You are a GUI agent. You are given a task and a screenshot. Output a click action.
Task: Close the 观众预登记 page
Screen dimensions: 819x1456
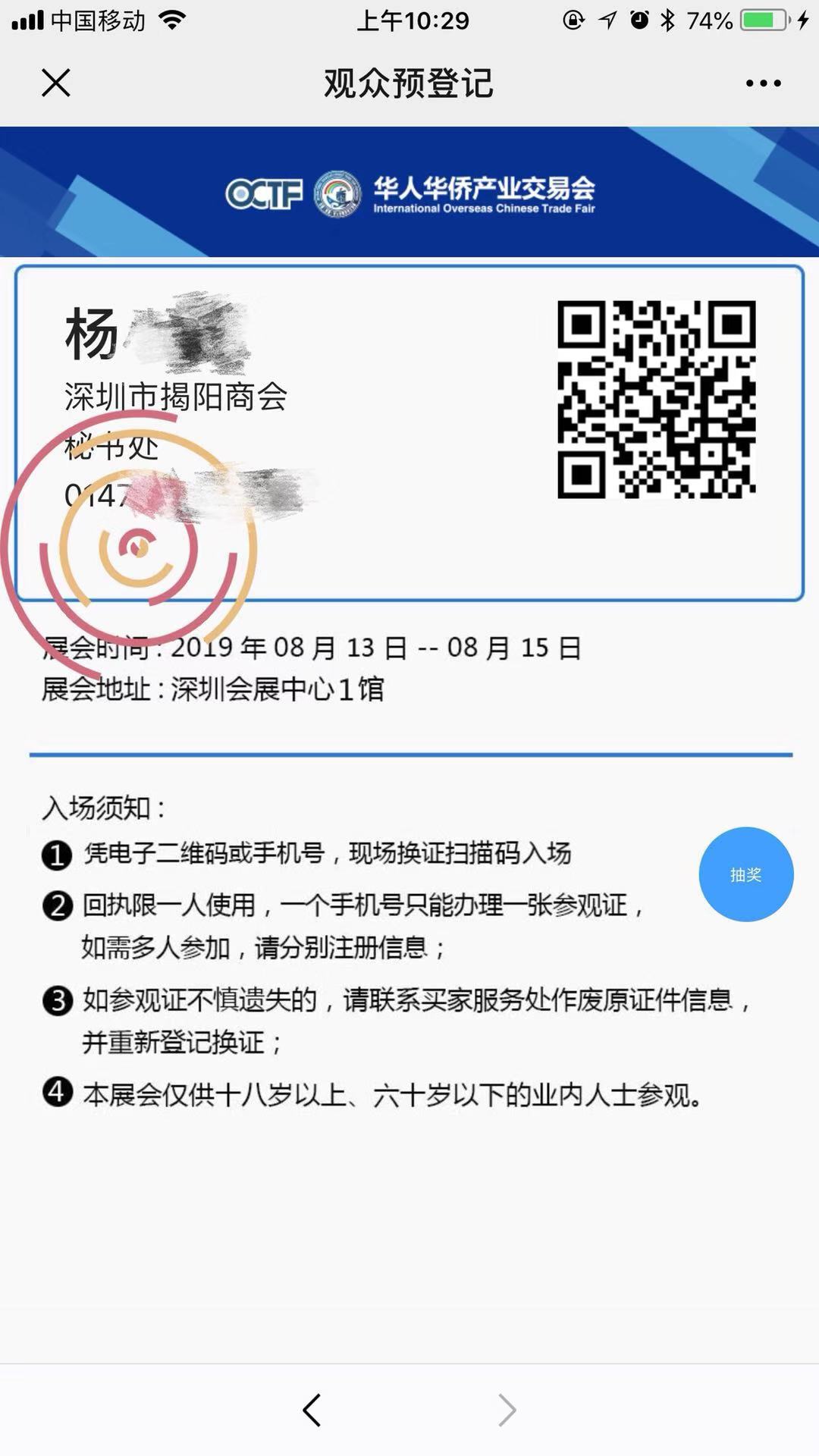[x=56, y=83]
